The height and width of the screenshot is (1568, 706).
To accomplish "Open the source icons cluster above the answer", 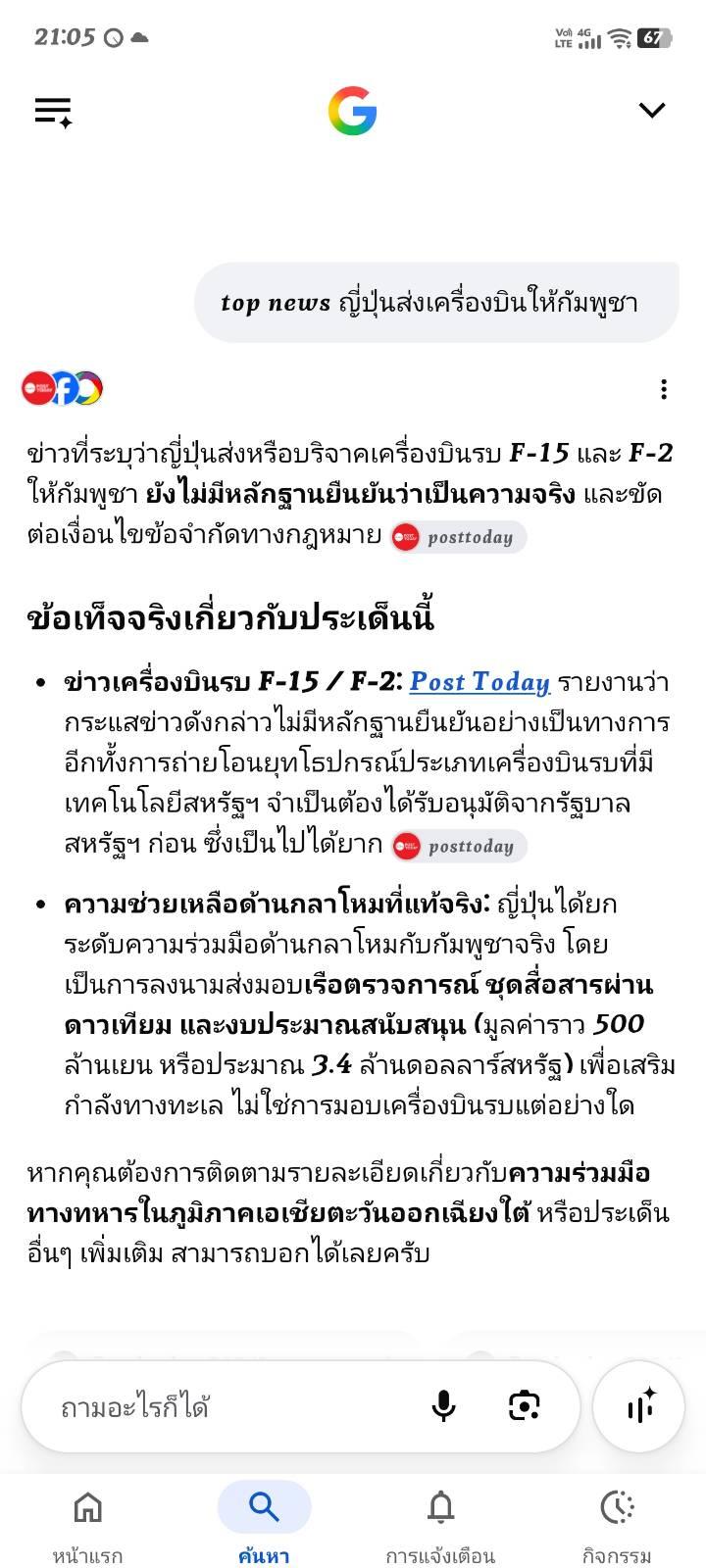I will [x=63, y=389].
